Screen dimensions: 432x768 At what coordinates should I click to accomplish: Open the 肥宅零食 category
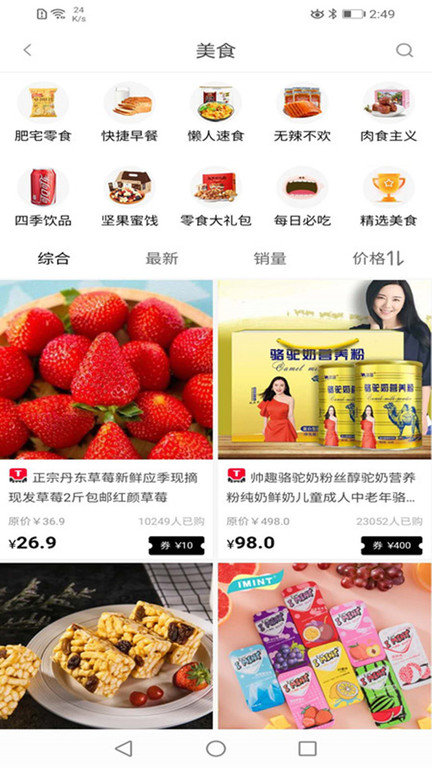43,114
